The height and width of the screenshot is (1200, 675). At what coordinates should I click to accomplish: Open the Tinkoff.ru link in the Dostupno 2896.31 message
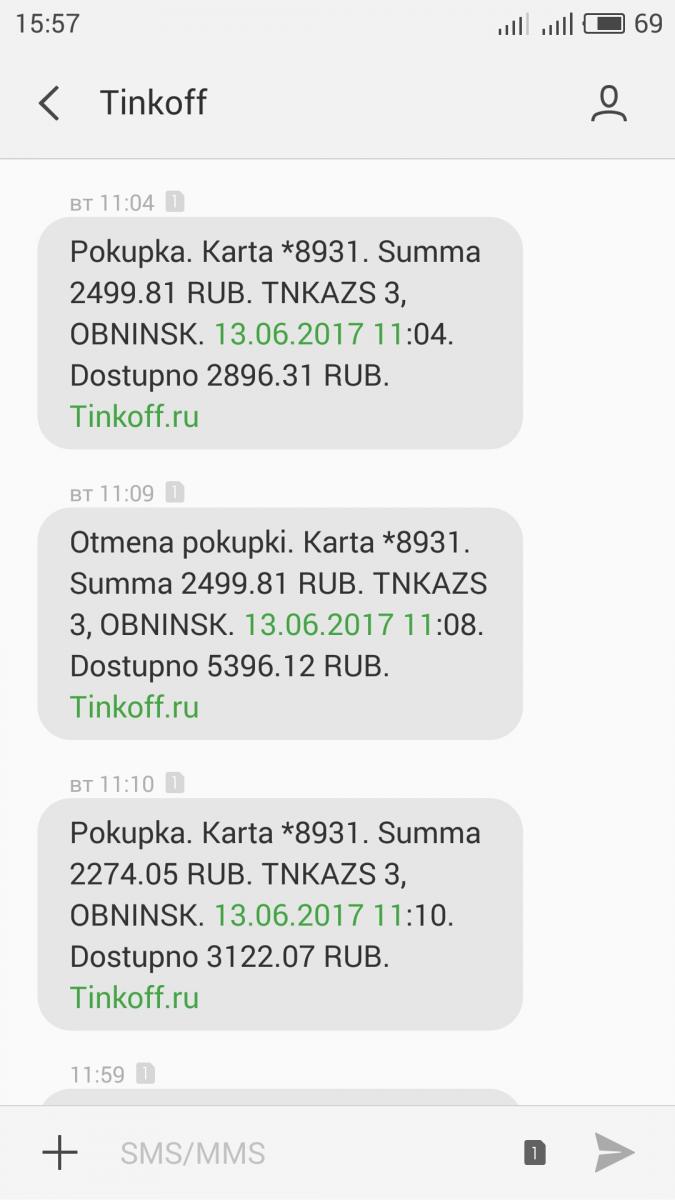pyautogui.click(x=134, y=416)
